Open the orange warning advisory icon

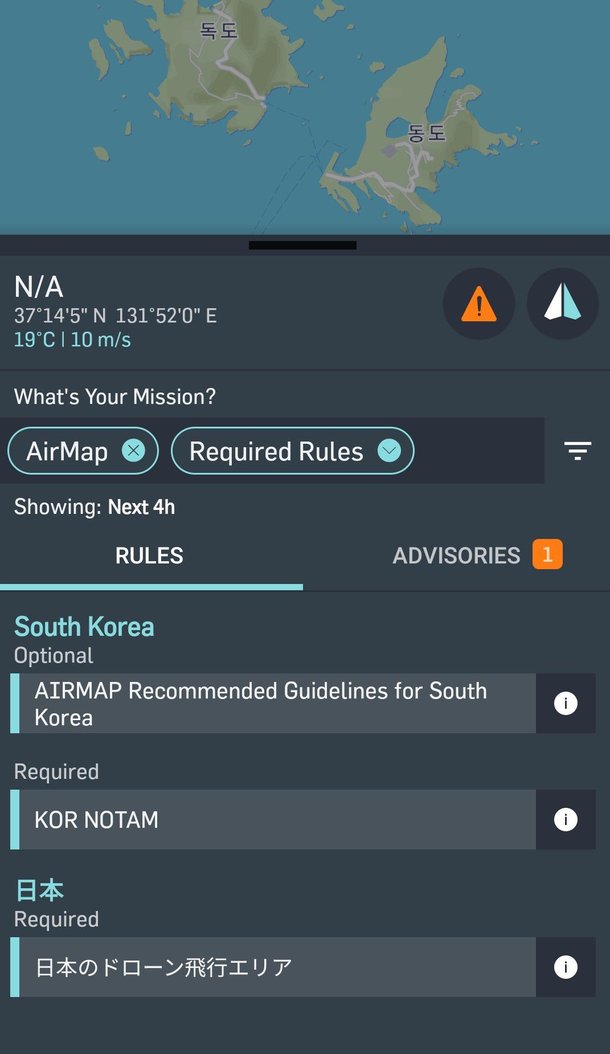(478, 304)
